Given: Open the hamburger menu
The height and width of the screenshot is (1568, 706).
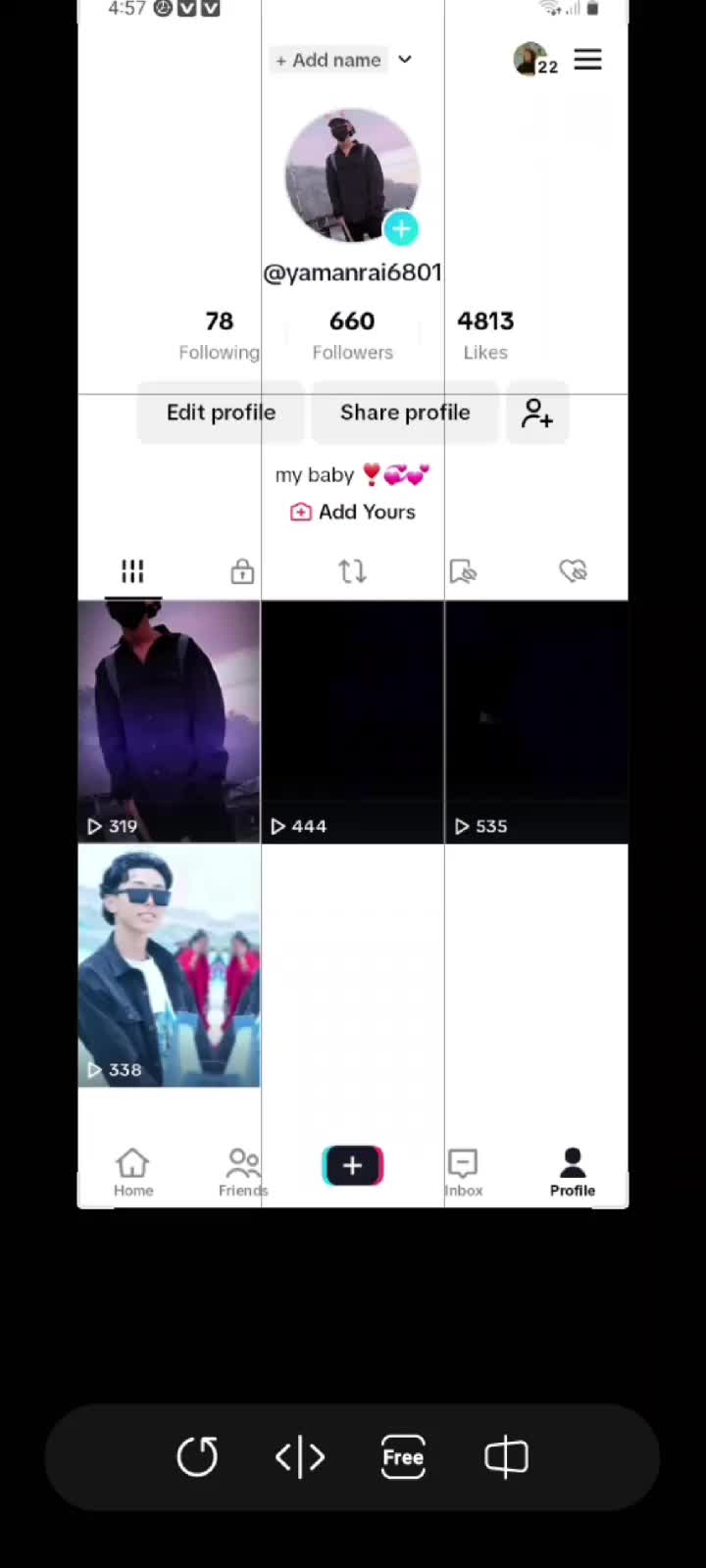Looking at the screenshot, I should [x=587, y=60].
